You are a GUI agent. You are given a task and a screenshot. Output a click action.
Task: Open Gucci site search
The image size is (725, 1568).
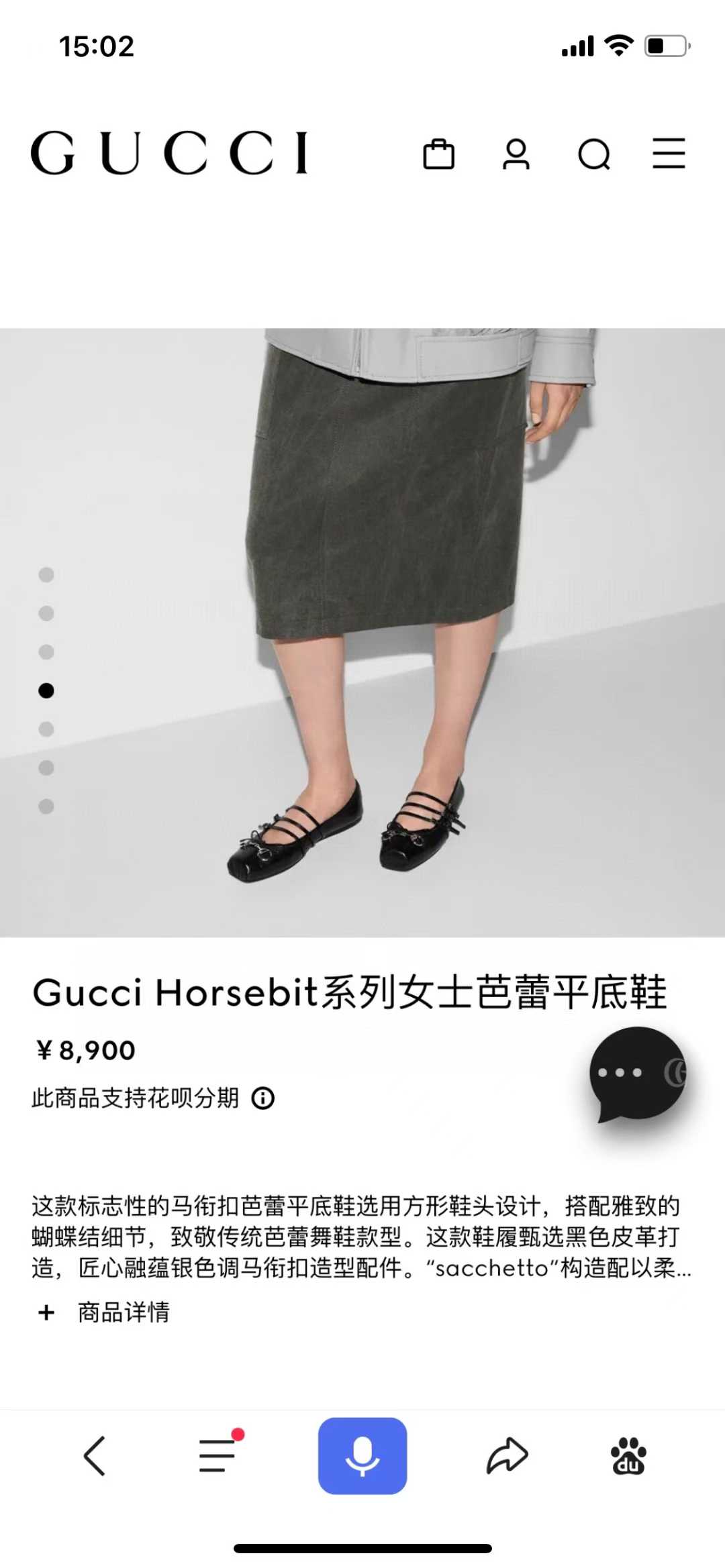[x=593, y=154]
